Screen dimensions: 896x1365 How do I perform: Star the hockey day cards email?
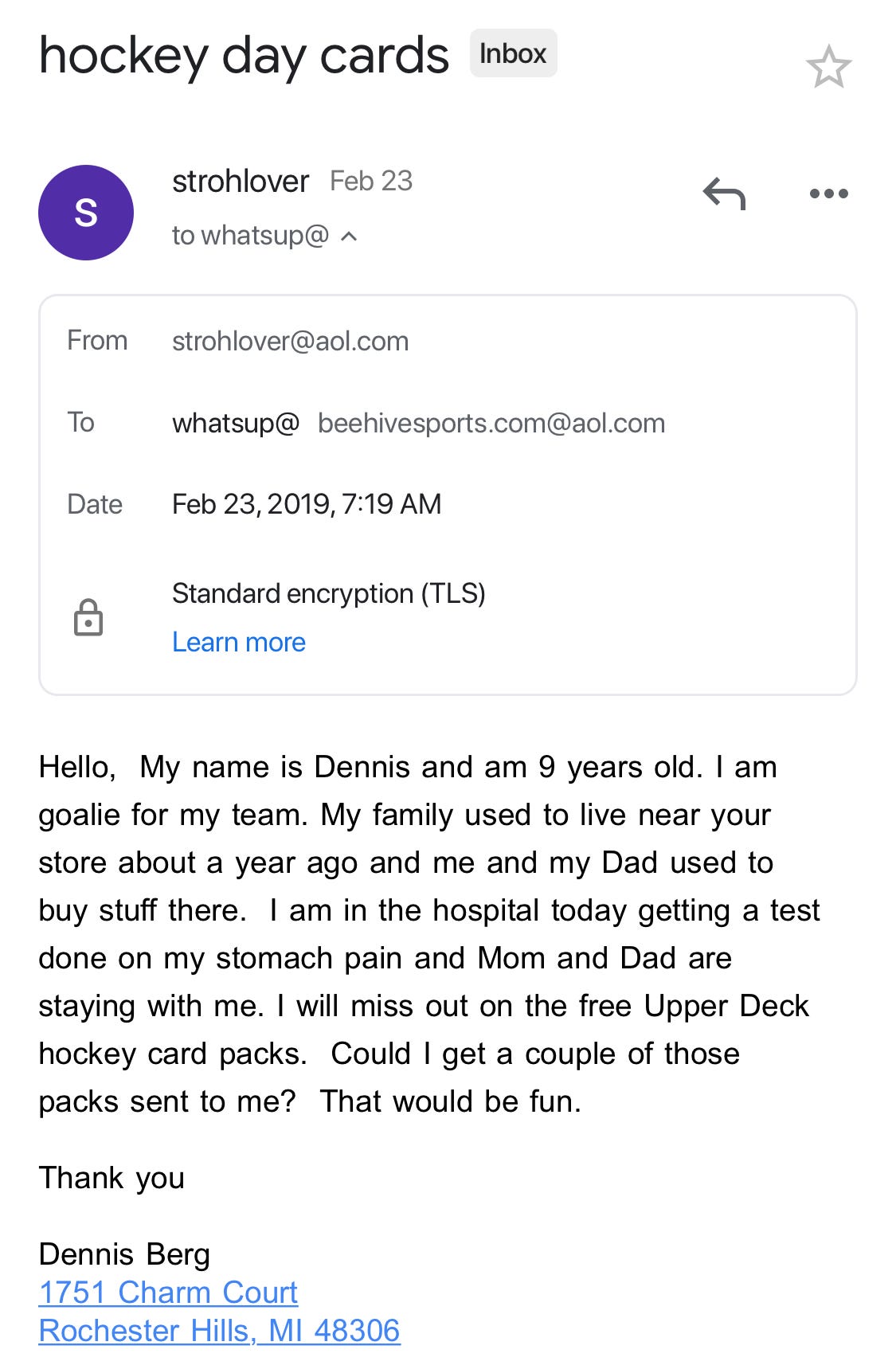[828, 67]
